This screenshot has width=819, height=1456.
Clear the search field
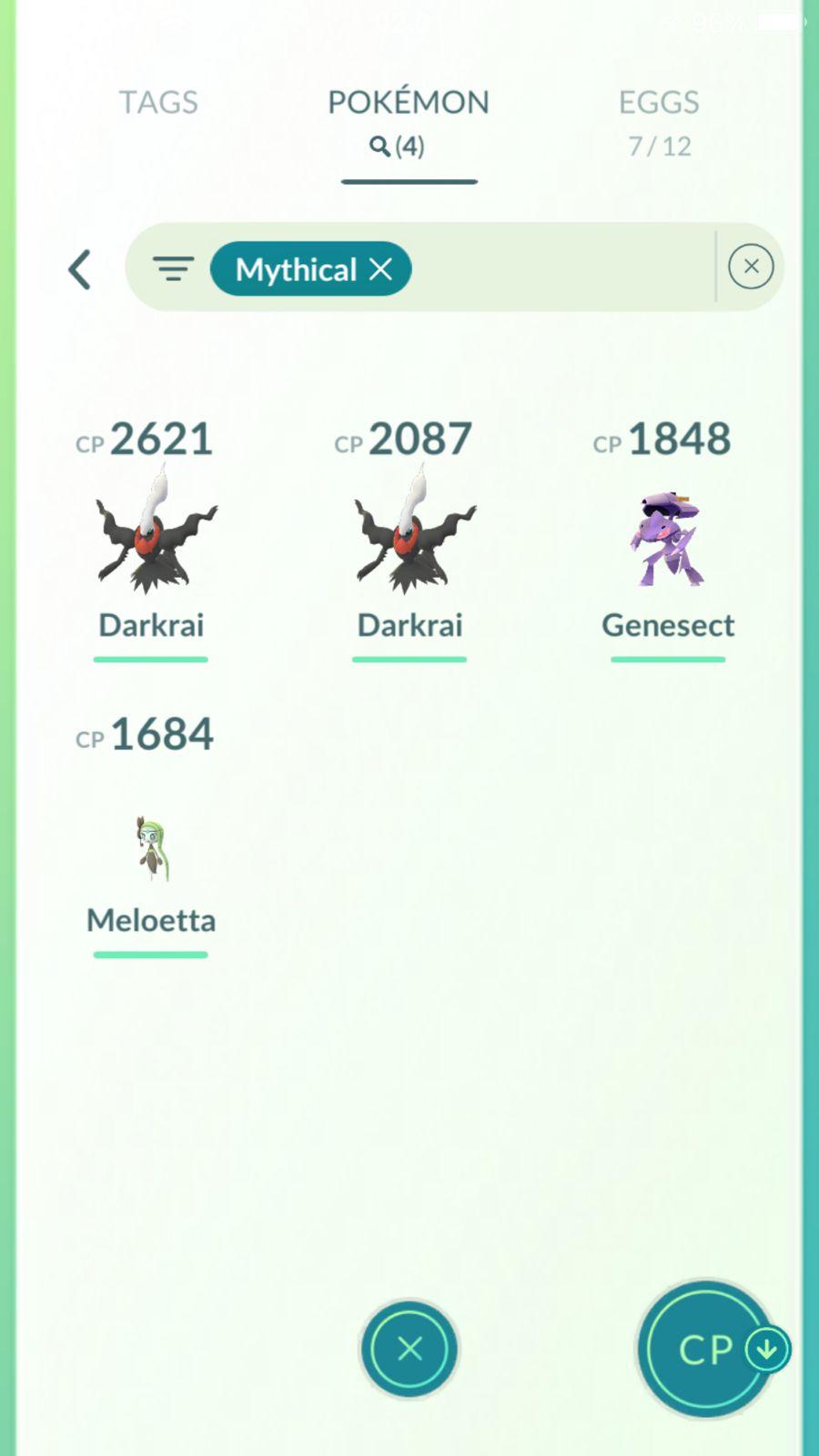[x=751, y=267]
